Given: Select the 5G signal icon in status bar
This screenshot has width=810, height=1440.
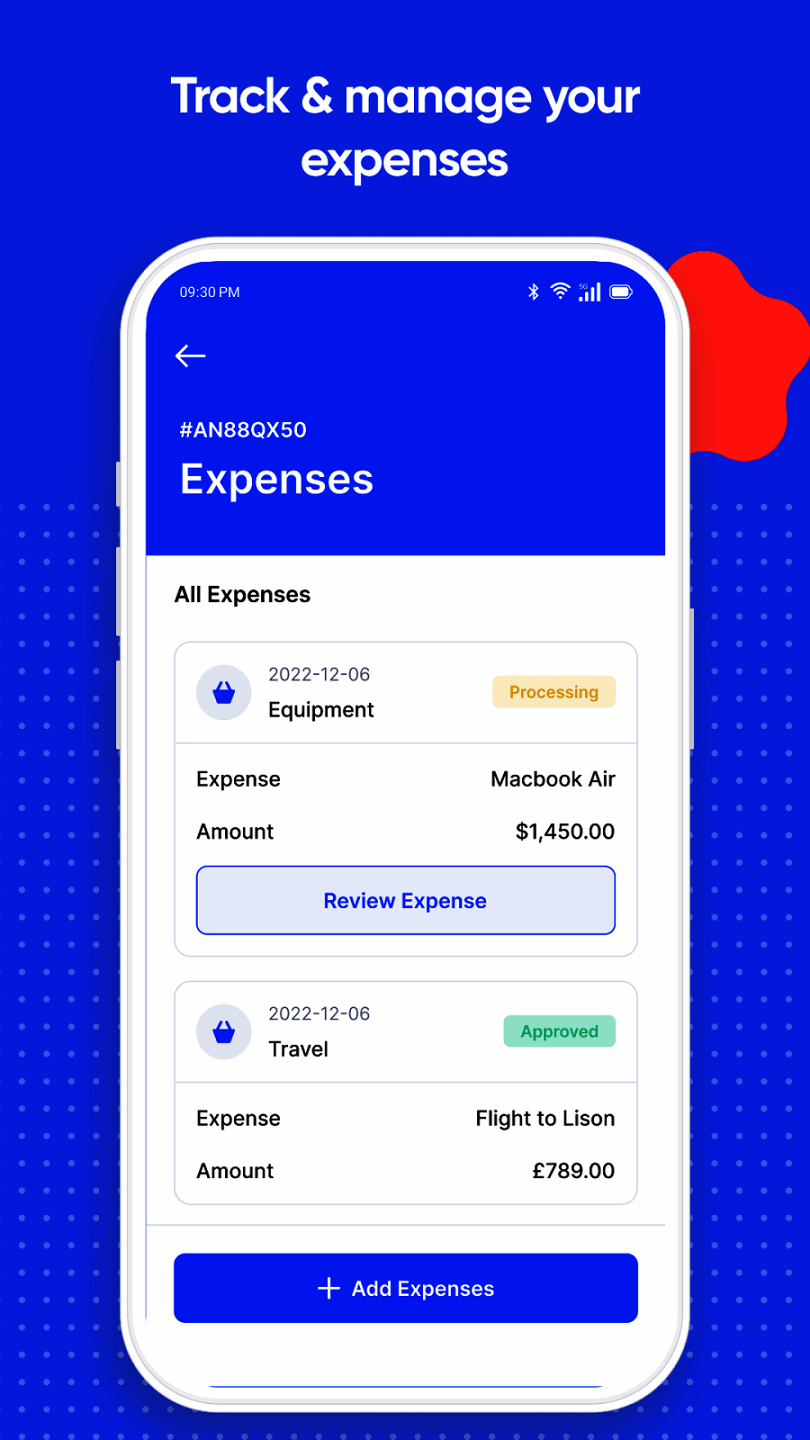Looking at the screenshot, I should pos(590,291).
